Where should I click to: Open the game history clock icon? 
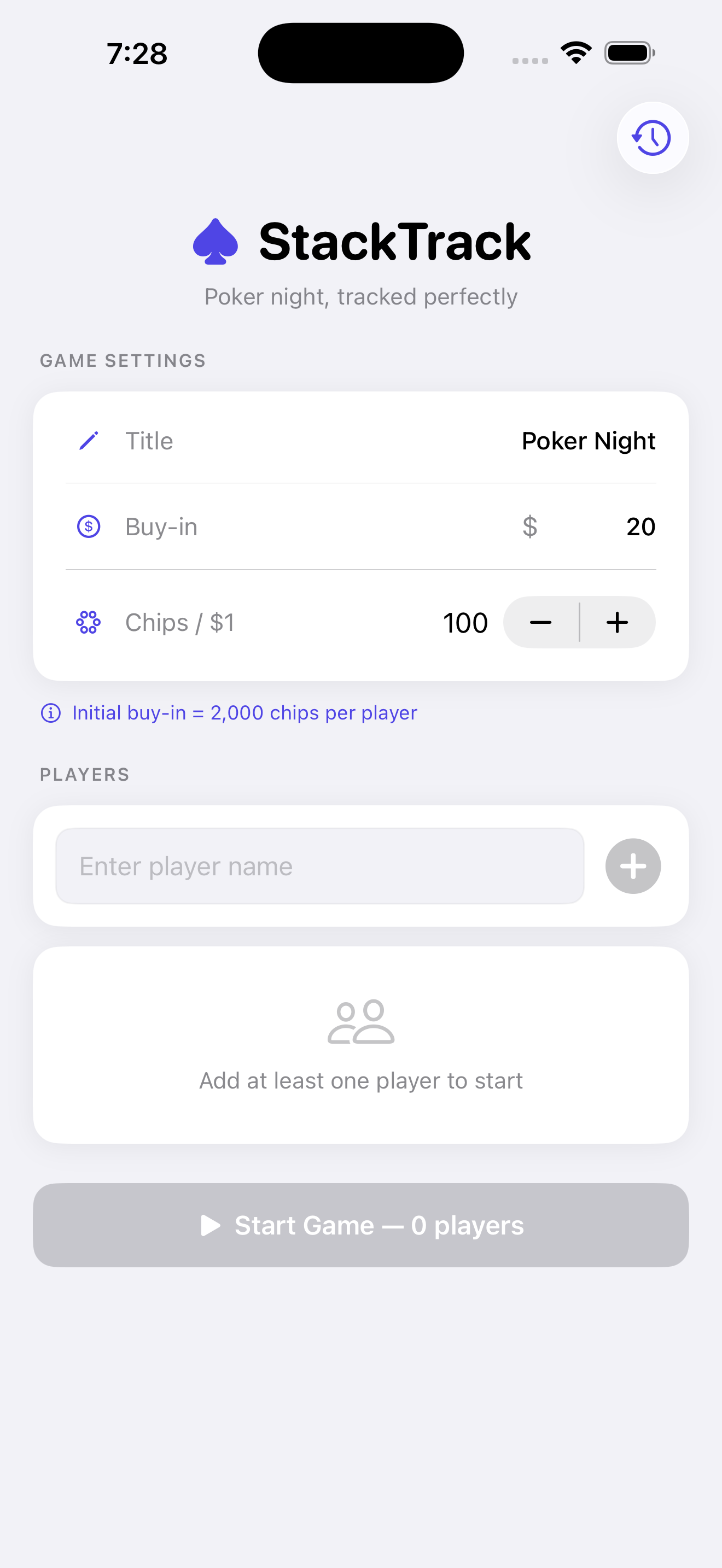coord(652,138)
